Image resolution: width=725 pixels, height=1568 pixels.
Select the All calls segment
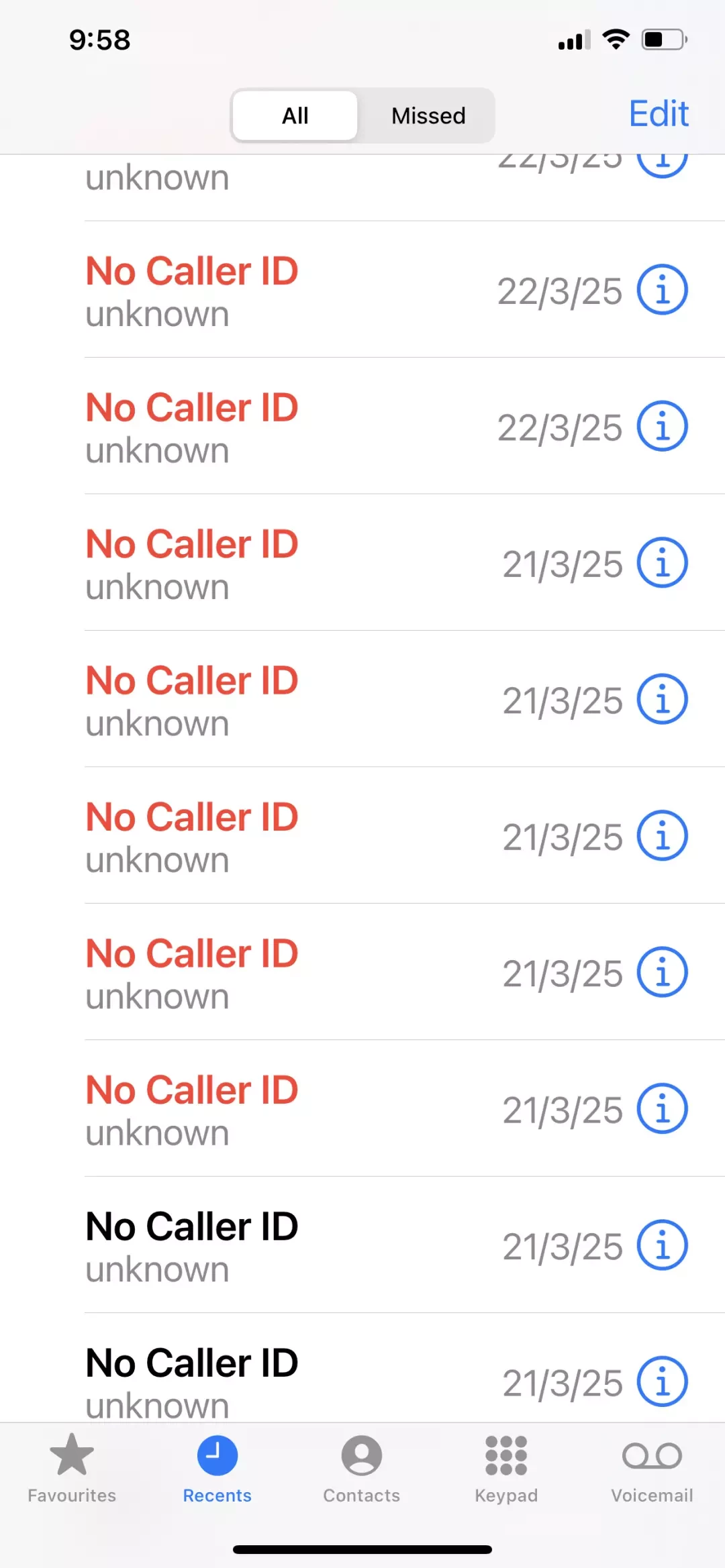tap(295, 115)
